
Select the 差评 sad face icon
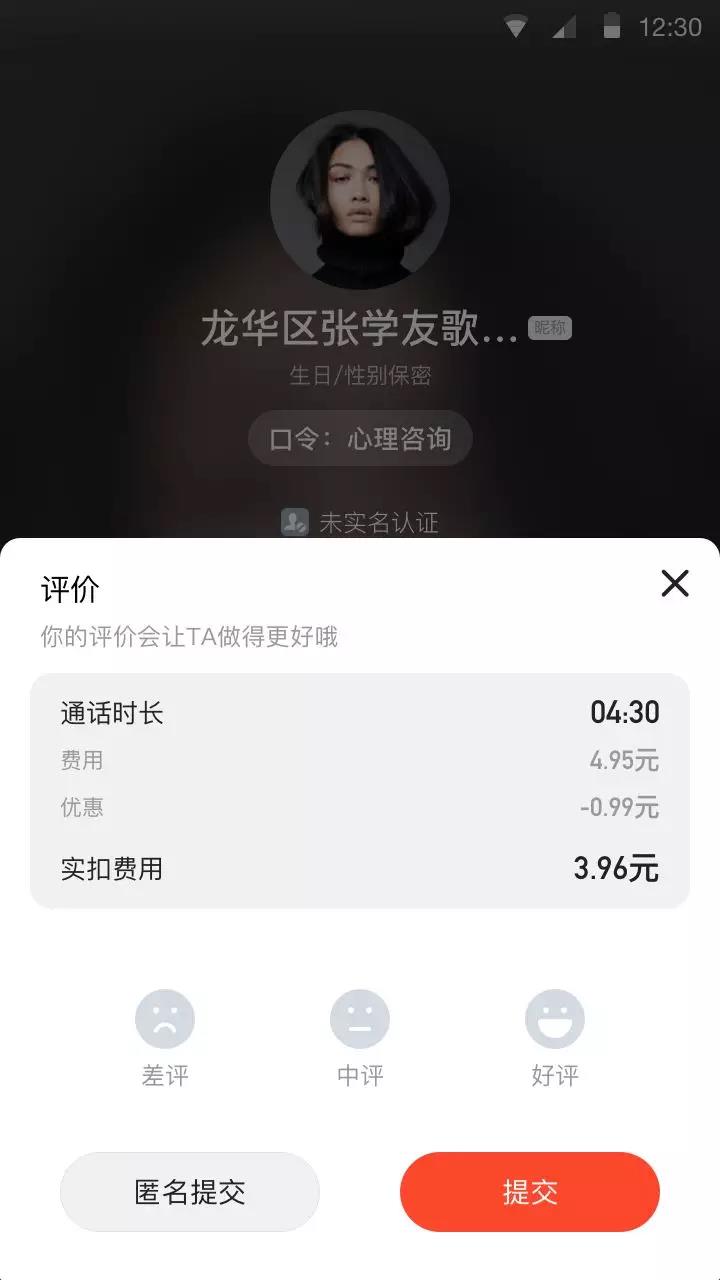click(165, 1018)
